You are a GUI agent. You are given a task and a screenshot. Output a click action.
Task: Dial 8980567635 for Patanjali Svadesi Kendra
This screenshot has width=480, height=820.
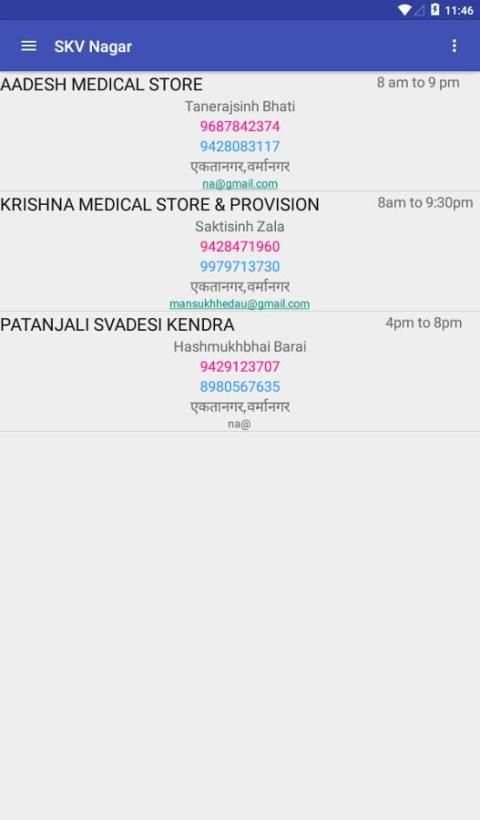pyautogui.click(x=240, y=387)
